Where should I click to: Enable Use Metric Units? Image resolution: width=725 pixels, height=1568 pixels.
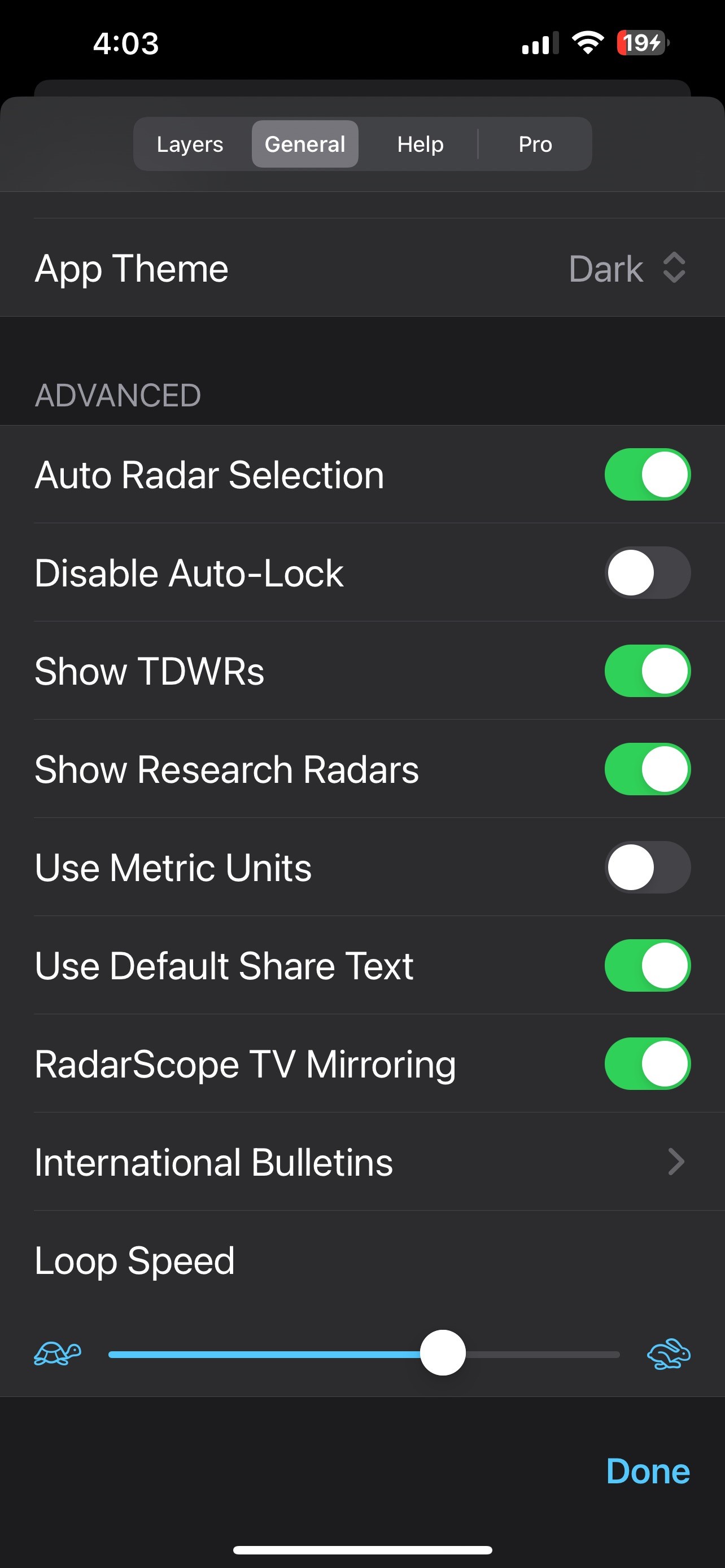[x=647, y=867]
